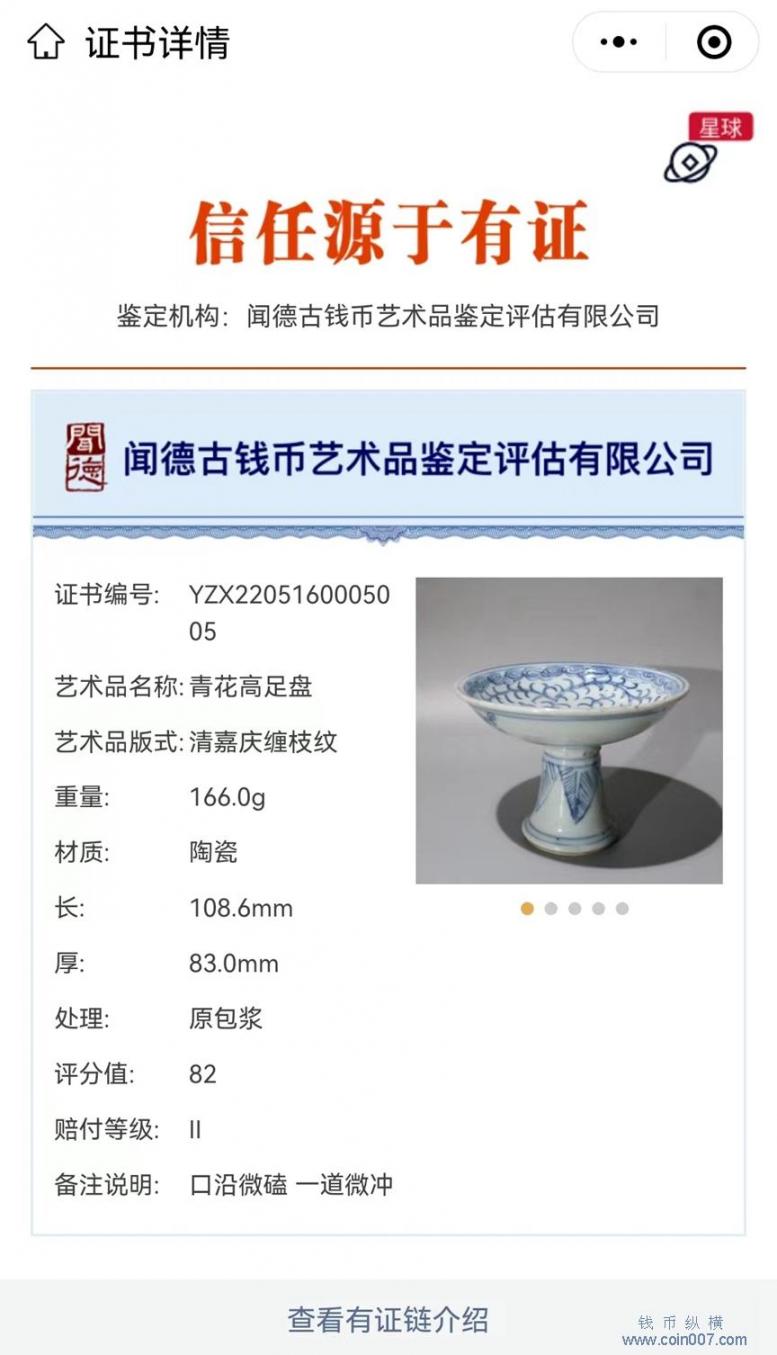Tap 查看有证链介绍 button
The width and height of the screenshot is (777, 1355).
[x=388, y=1319]
